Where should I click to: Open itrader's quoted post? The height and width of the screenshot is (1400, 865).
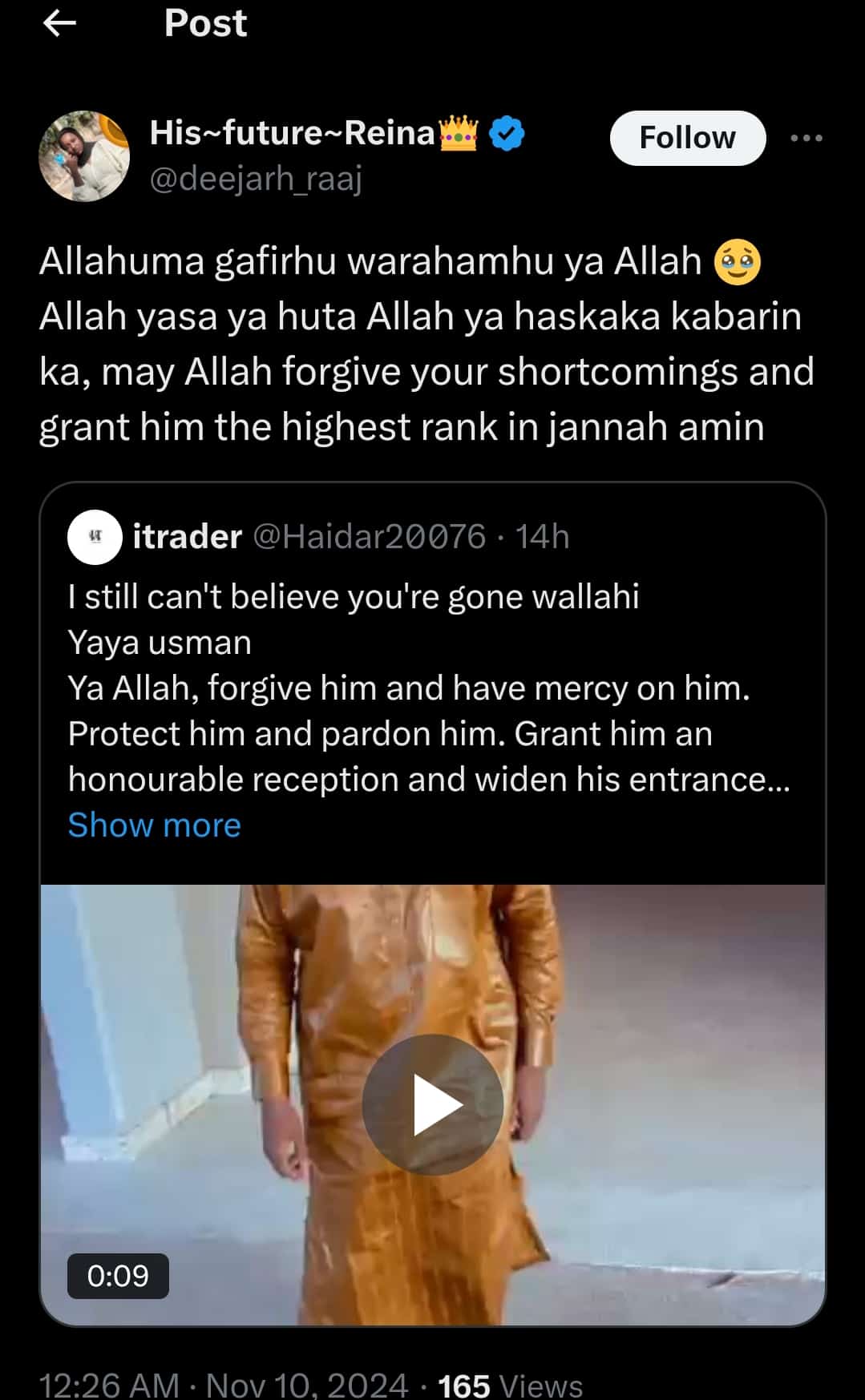click(433, 688)
